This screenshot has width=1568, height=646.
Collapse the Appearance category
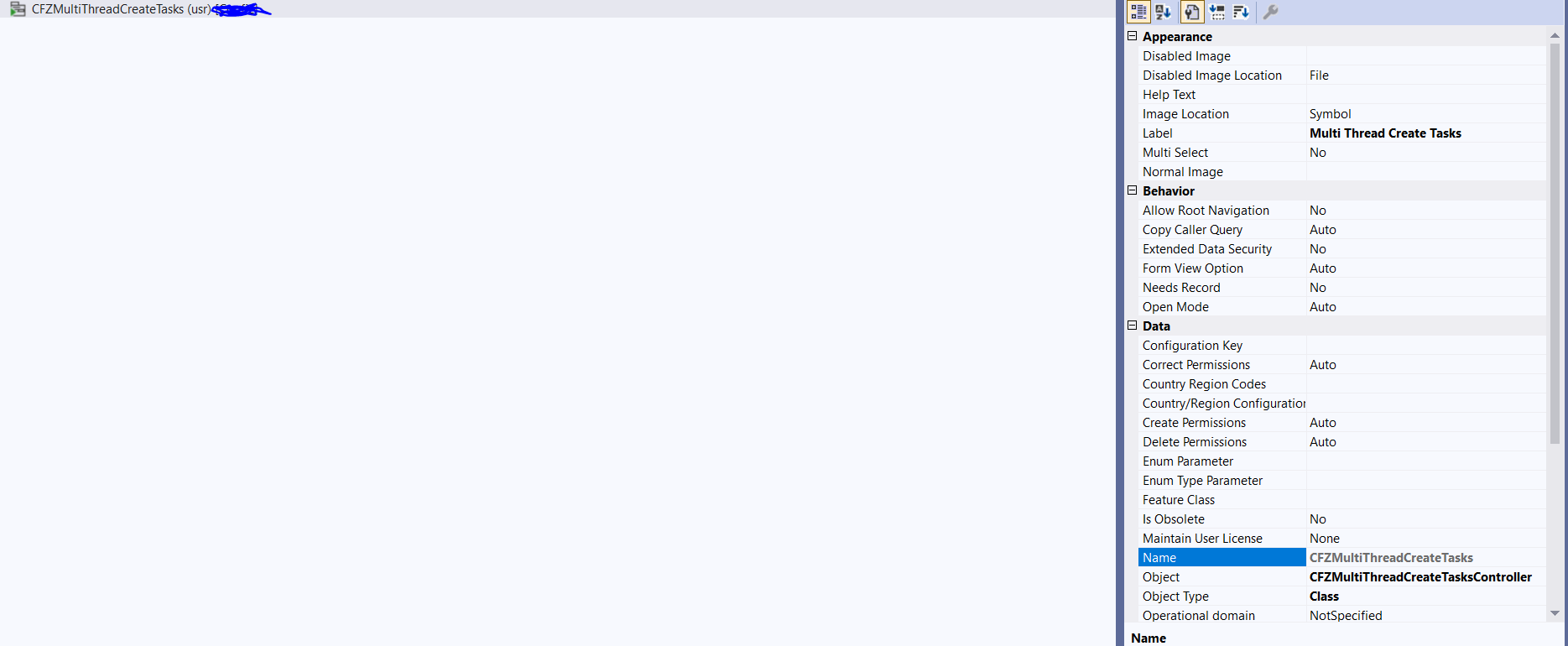1132,36
